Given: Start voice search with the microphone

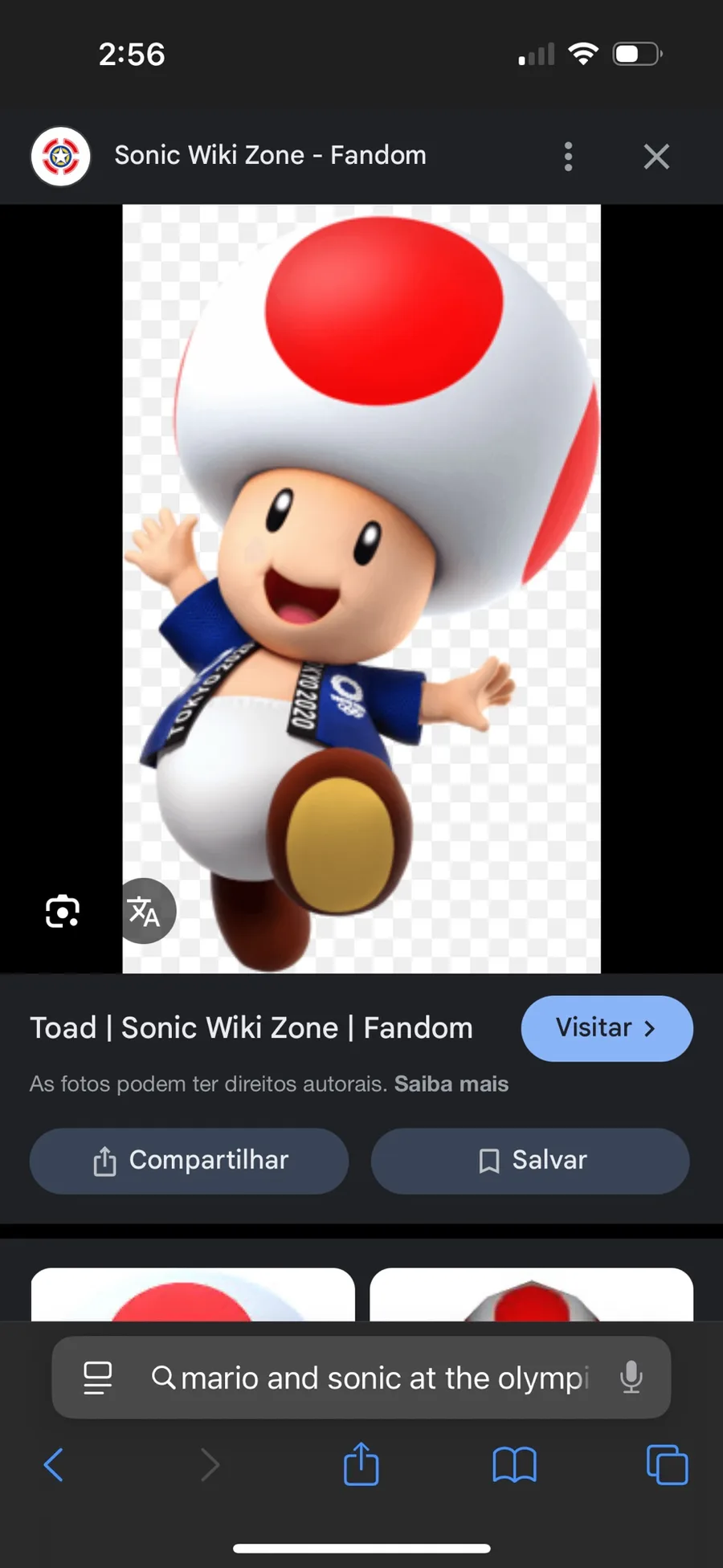Looking at the screenshot, I should [631, 1378].
